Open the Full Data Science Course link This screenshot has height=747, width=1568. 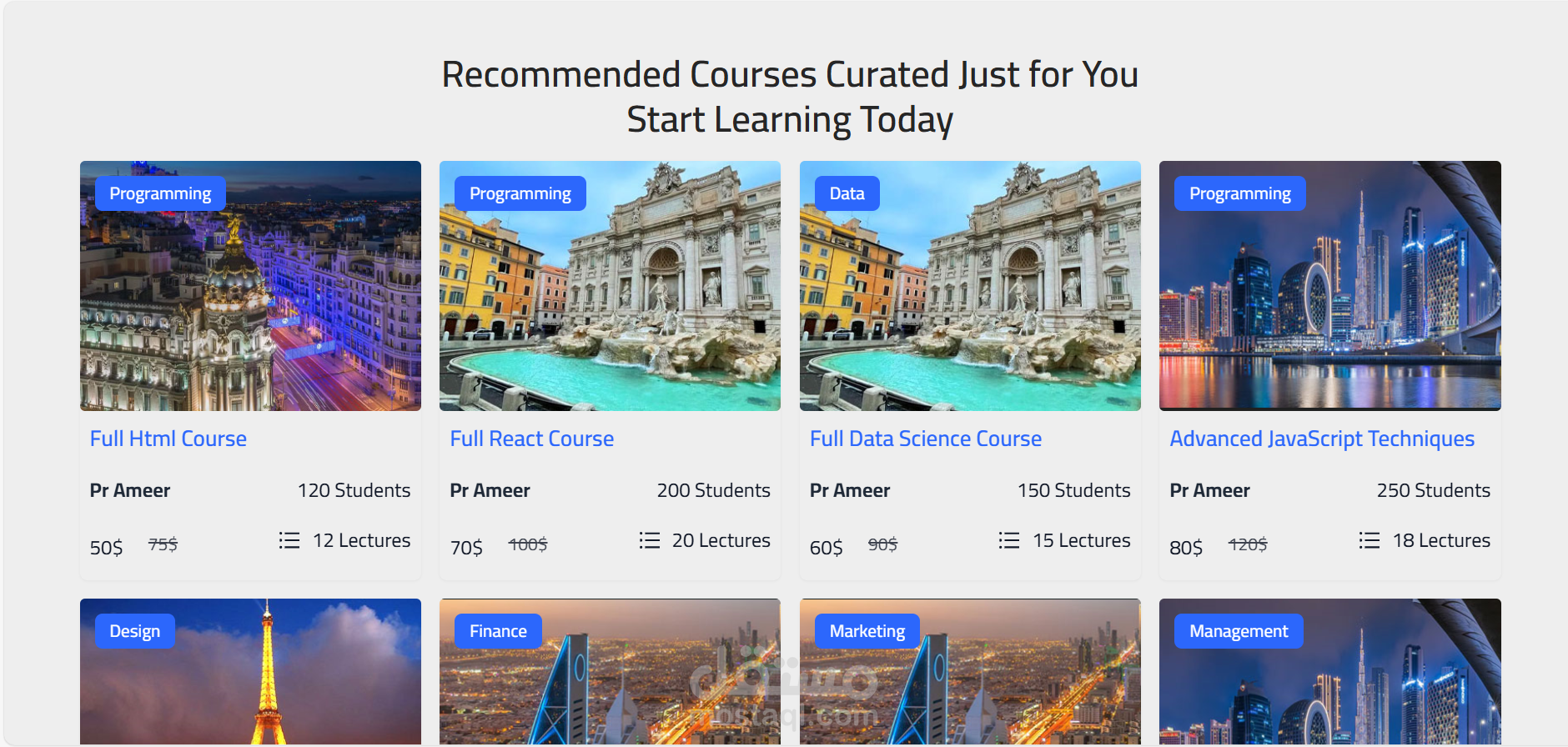(926, 439)
